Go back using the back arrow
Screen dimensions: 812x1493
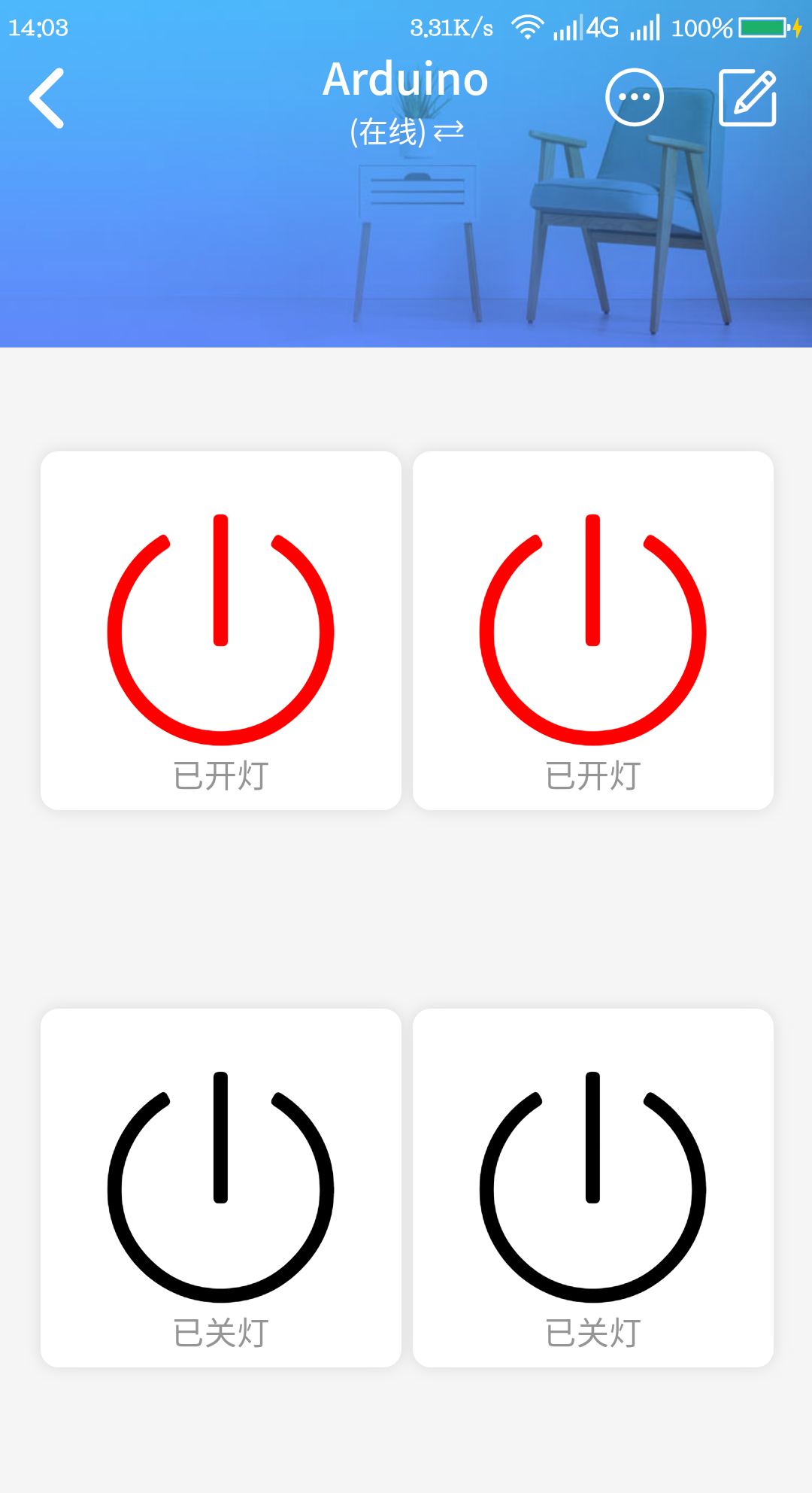(47, 99)
